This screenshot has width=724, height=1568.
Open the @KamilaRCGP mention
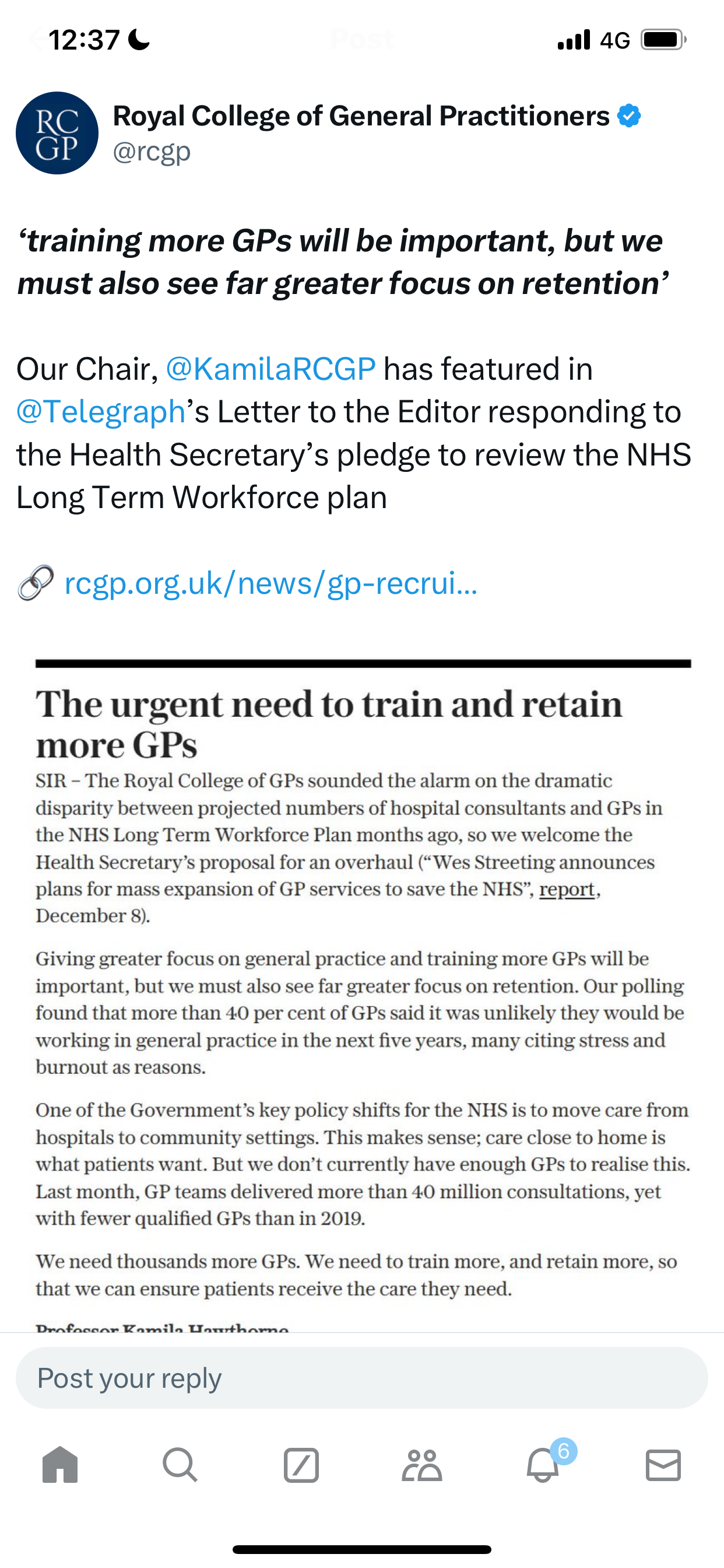pos(270,369)
